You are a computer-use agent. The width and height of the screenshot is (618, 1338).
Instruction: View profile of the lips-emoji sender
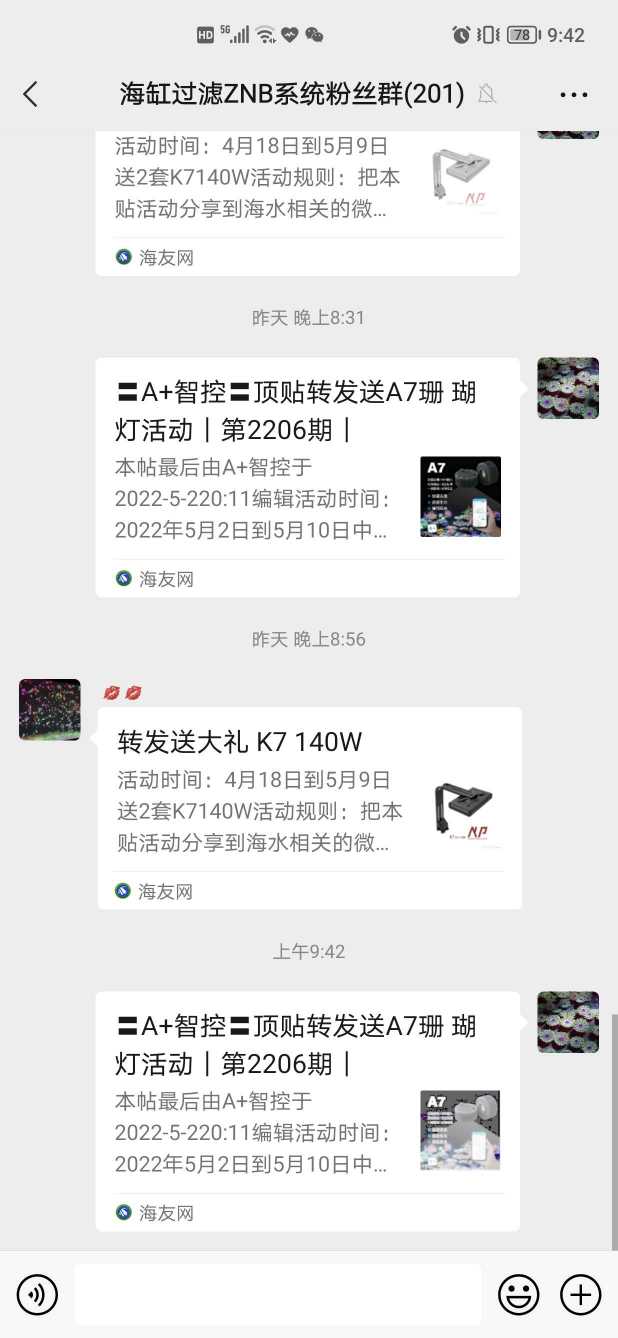coord(49,710)
